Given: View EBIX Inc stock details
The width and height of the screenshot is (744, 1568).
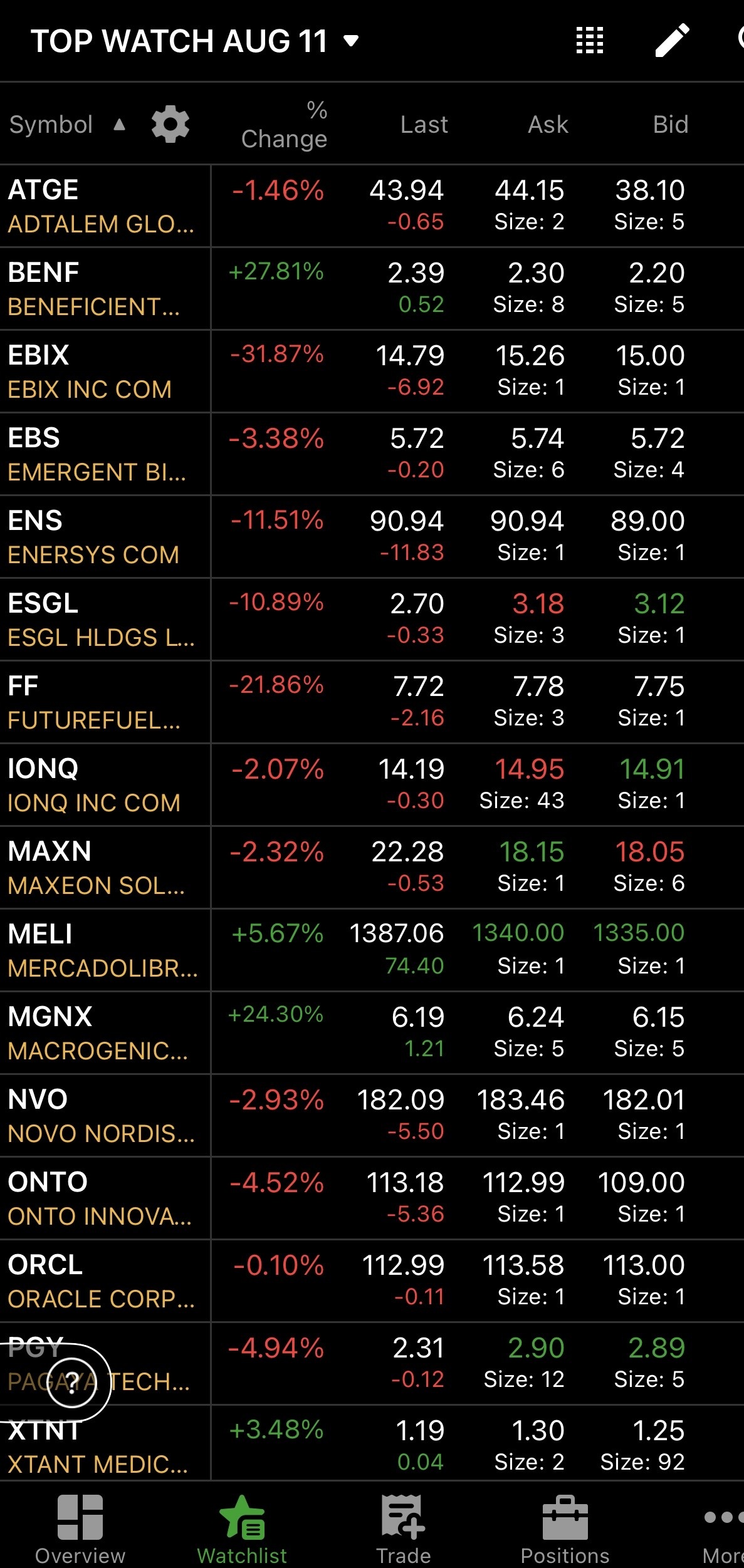Looking at the screenshot, I should point(372,371).
